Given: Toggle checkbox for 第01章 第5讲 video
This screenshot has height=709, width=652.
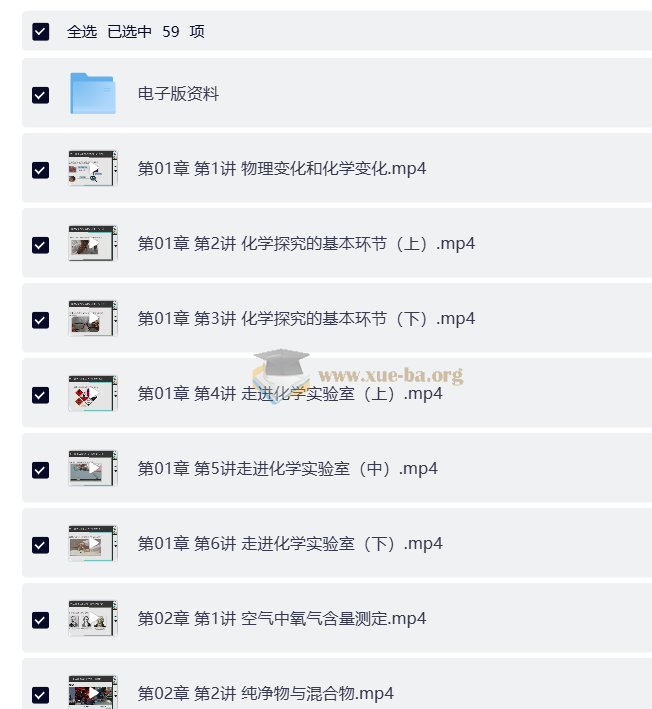Looking at the screenshot, I should 40,470.
